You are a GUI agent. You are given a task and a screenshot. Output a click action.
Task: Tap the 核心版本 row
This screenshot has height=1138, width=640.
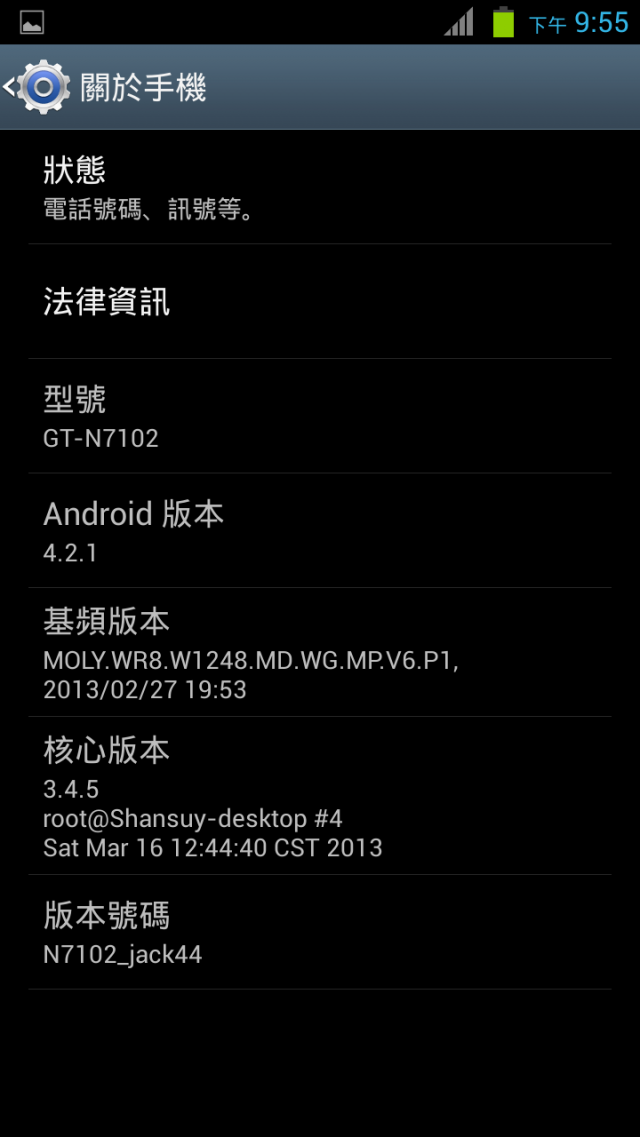[x=320, y=795]
